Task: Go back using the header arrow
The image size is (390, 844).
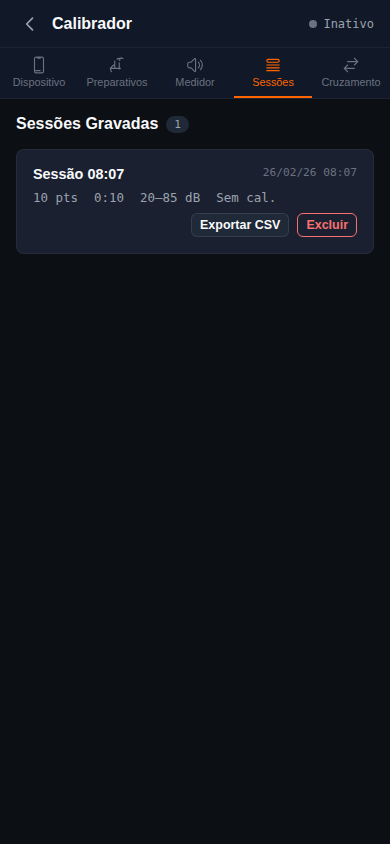Action: point(30,24)
